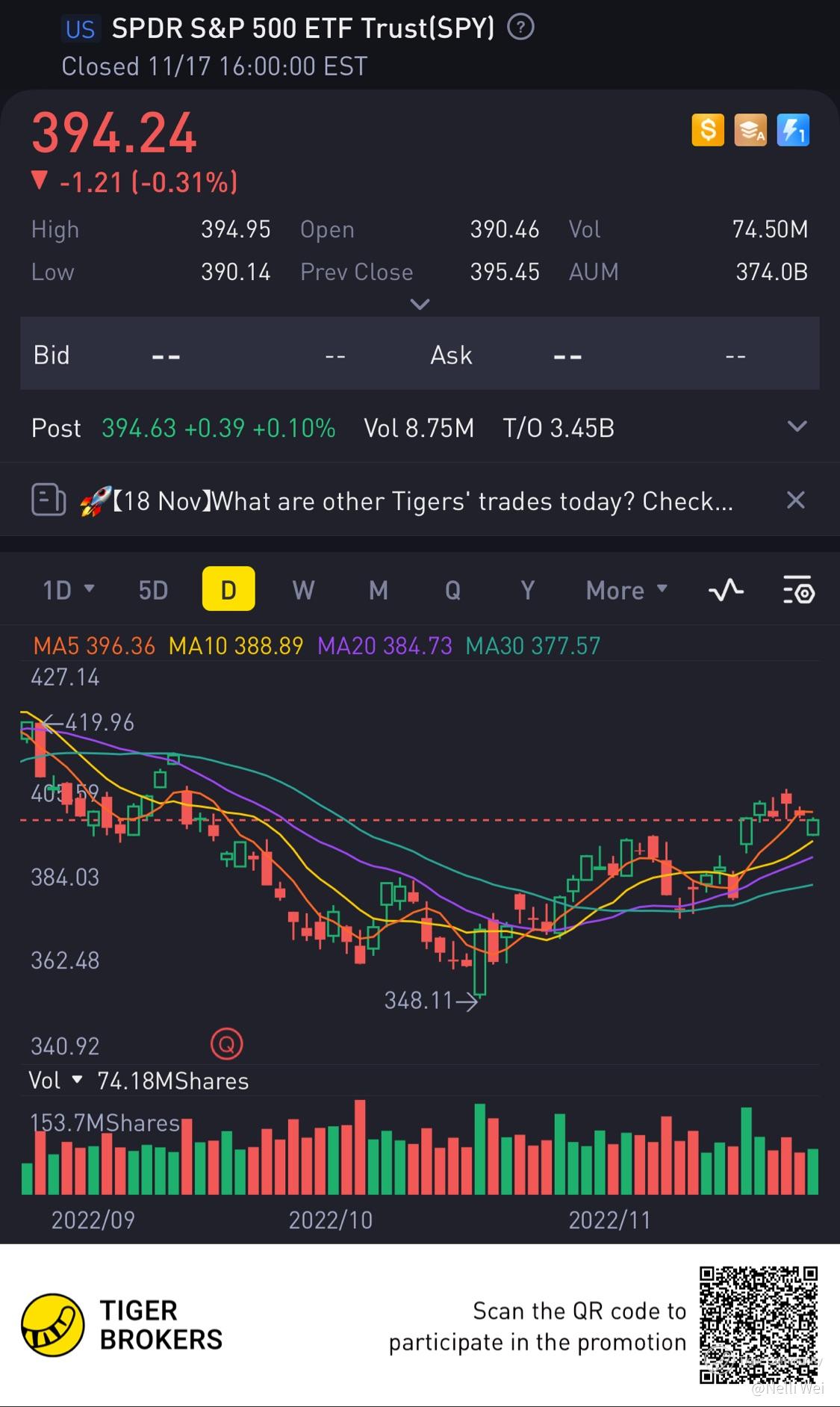
Task: Open the help icon beside SPY title
Action: tap(520, 28)
